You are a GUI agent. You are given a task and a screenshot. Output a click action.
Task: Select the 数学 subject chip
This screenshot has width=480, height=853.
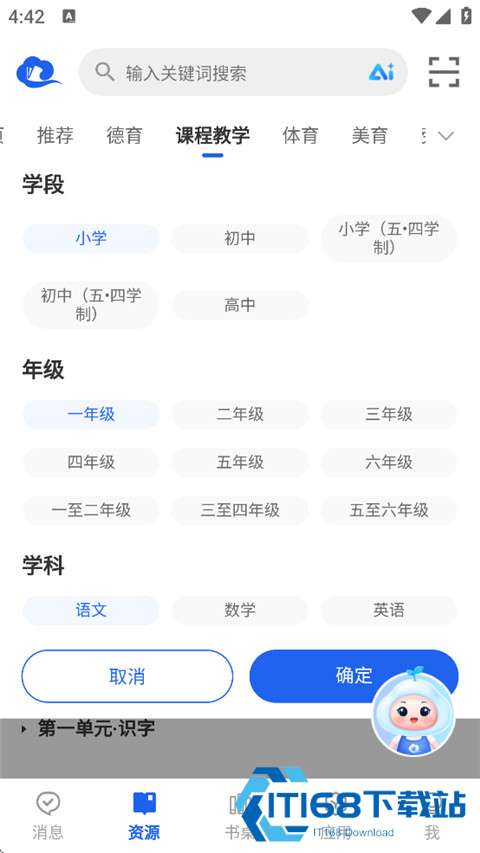(x=240, y=610)
